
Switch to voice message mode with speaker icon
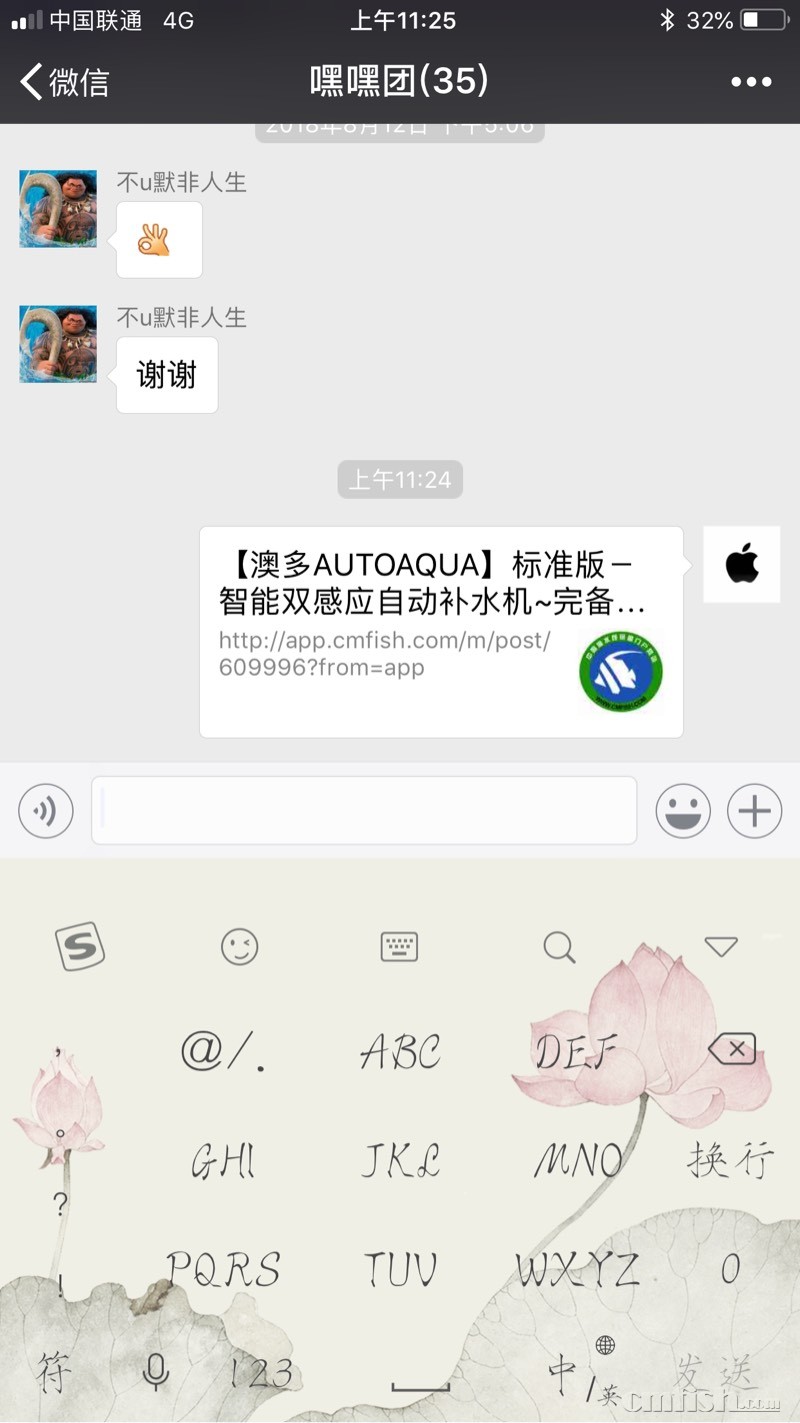click(45, 810)
